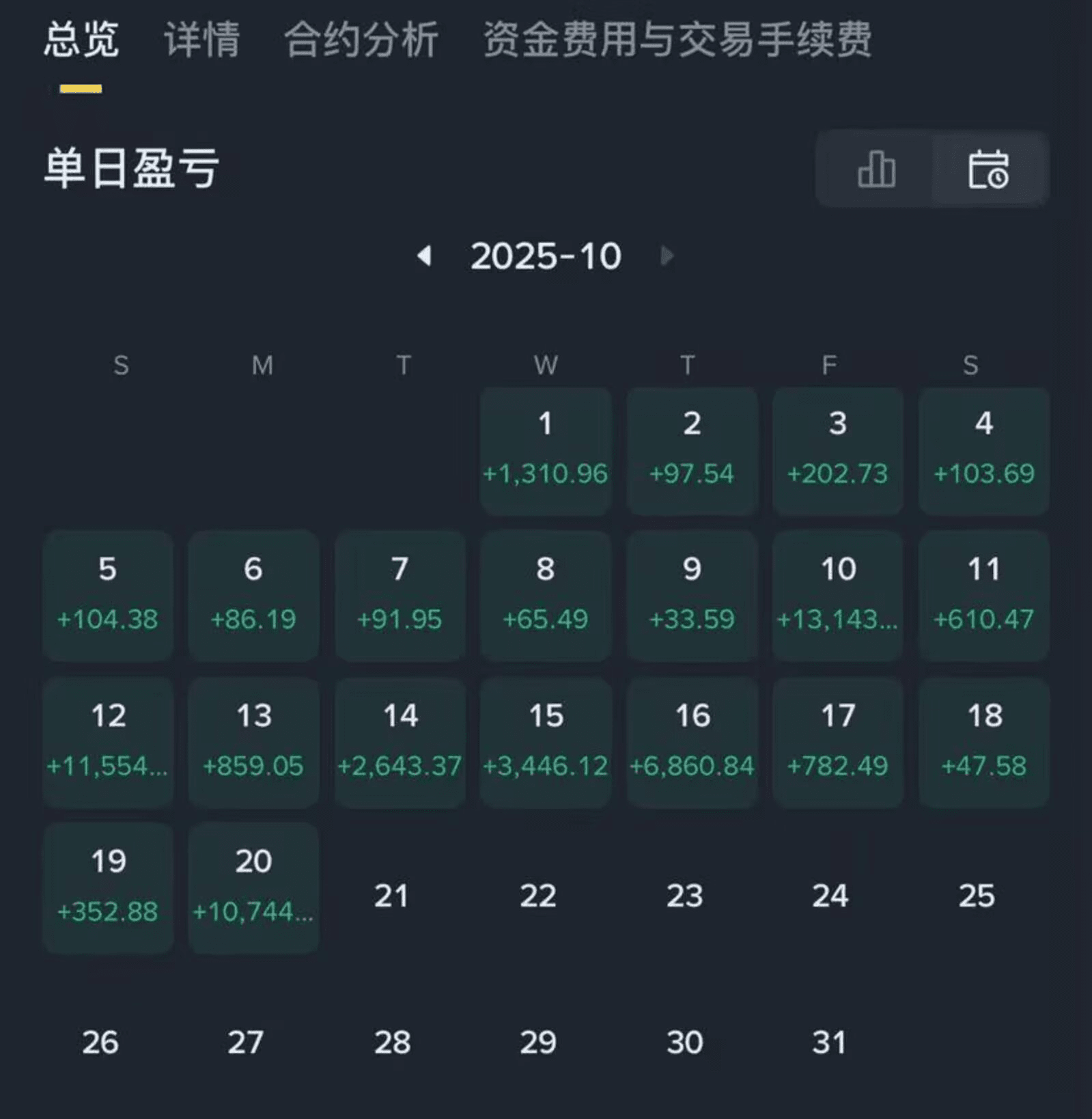Open day 1 with +1,310.96

[545, 450]
